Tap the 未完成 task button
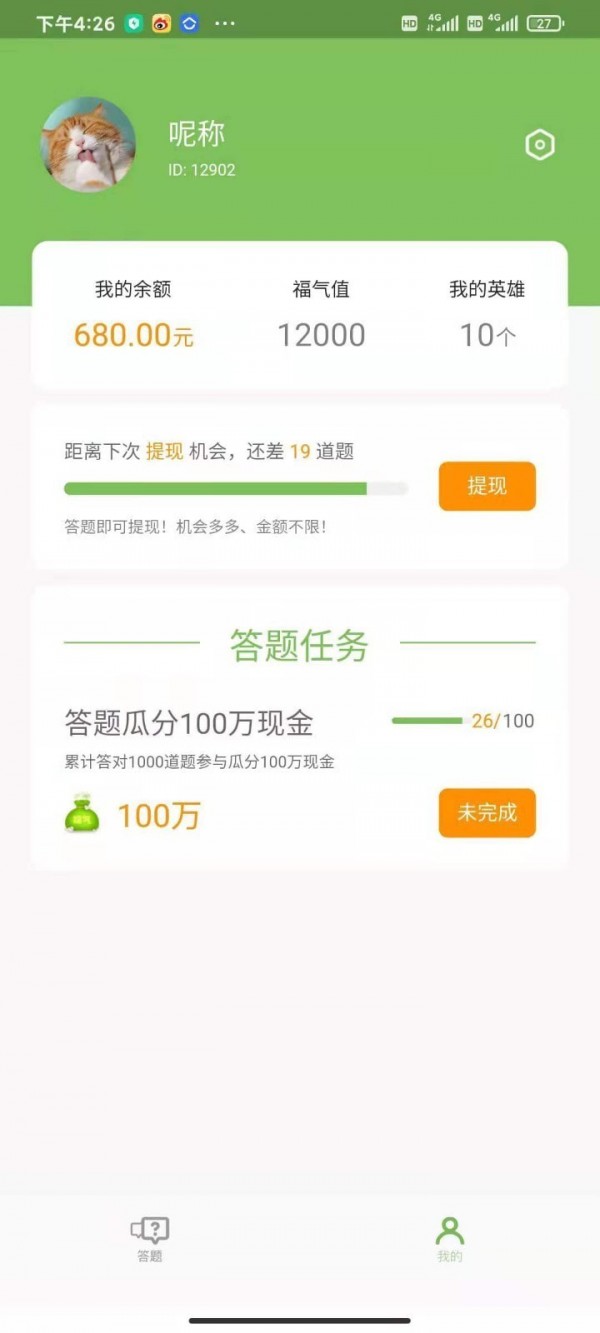 click(487, 813)
